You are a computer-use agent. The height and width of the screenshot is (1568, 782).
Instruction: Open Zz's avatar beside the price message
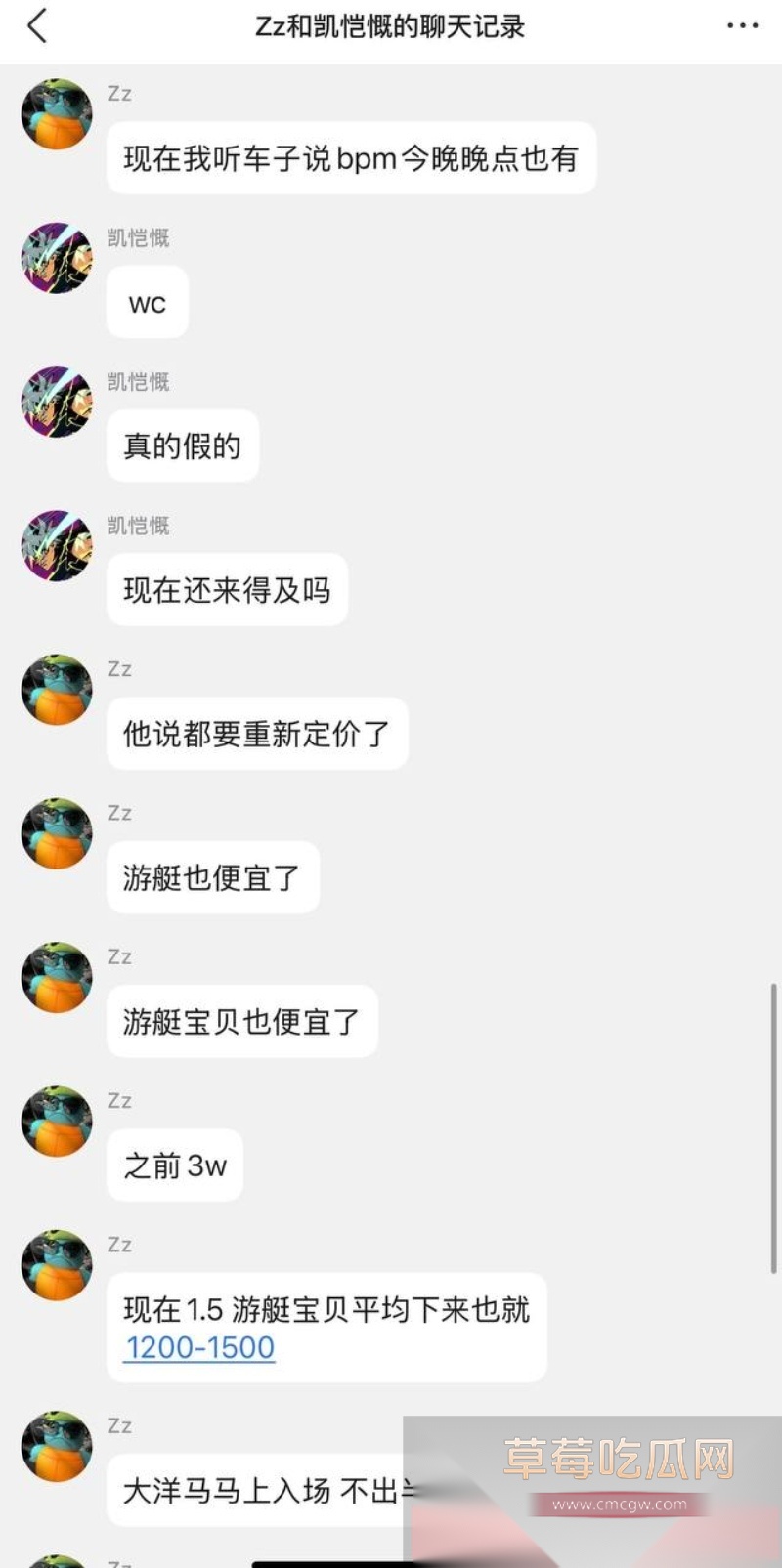[56, 1266]
